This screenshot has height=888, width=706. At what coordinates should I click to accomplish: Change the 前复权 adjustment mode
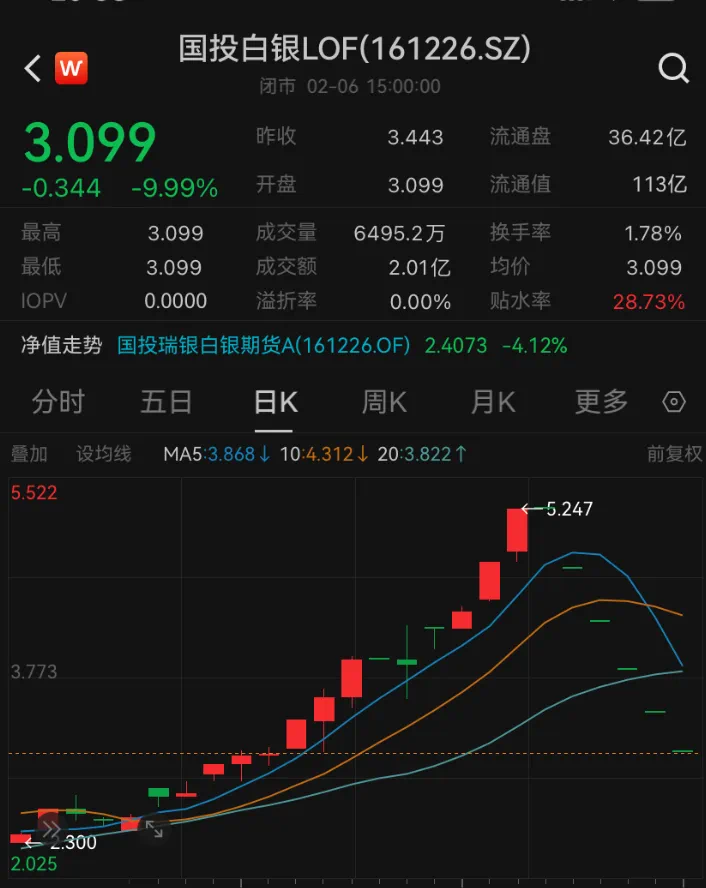coord(674,454)
